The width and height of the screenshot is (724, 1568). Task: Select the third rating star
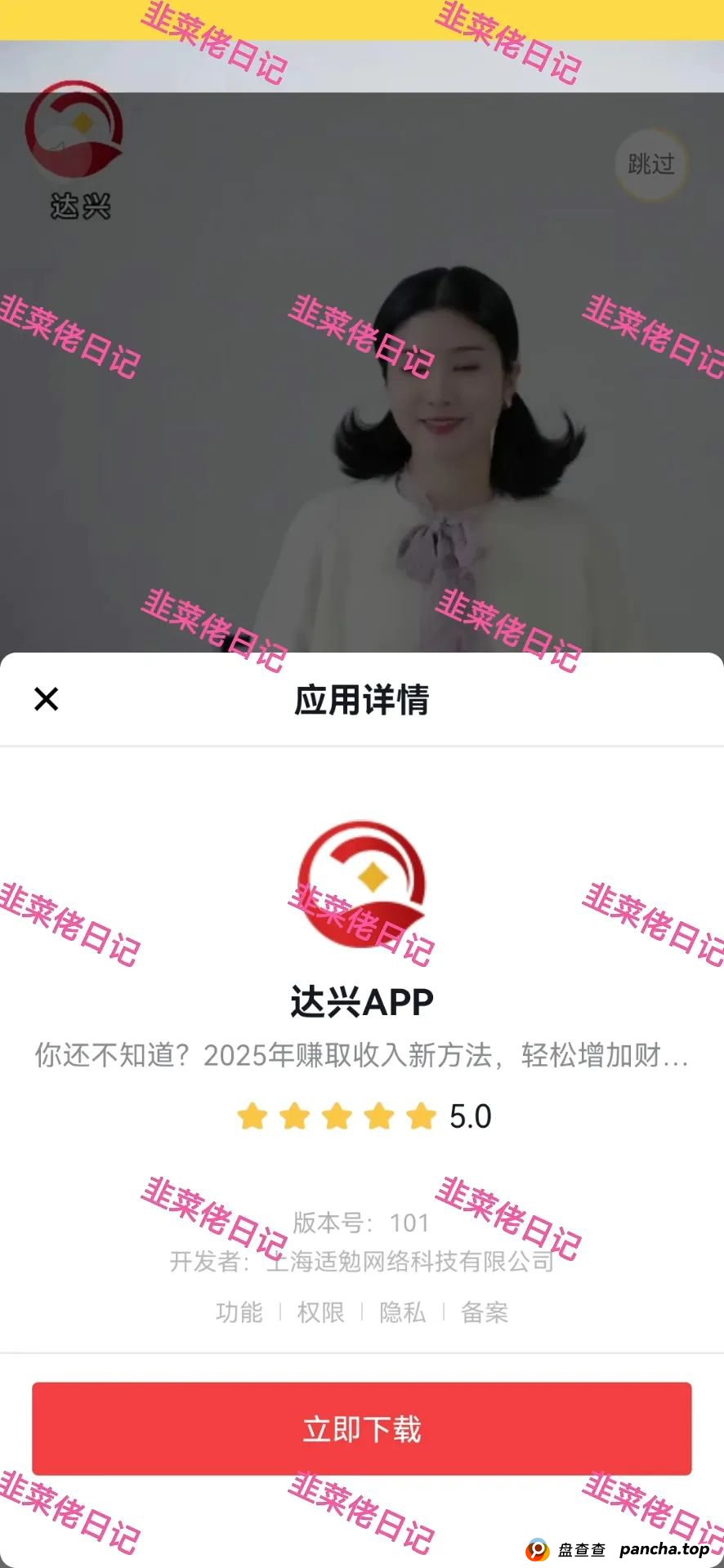[337, 1116]
